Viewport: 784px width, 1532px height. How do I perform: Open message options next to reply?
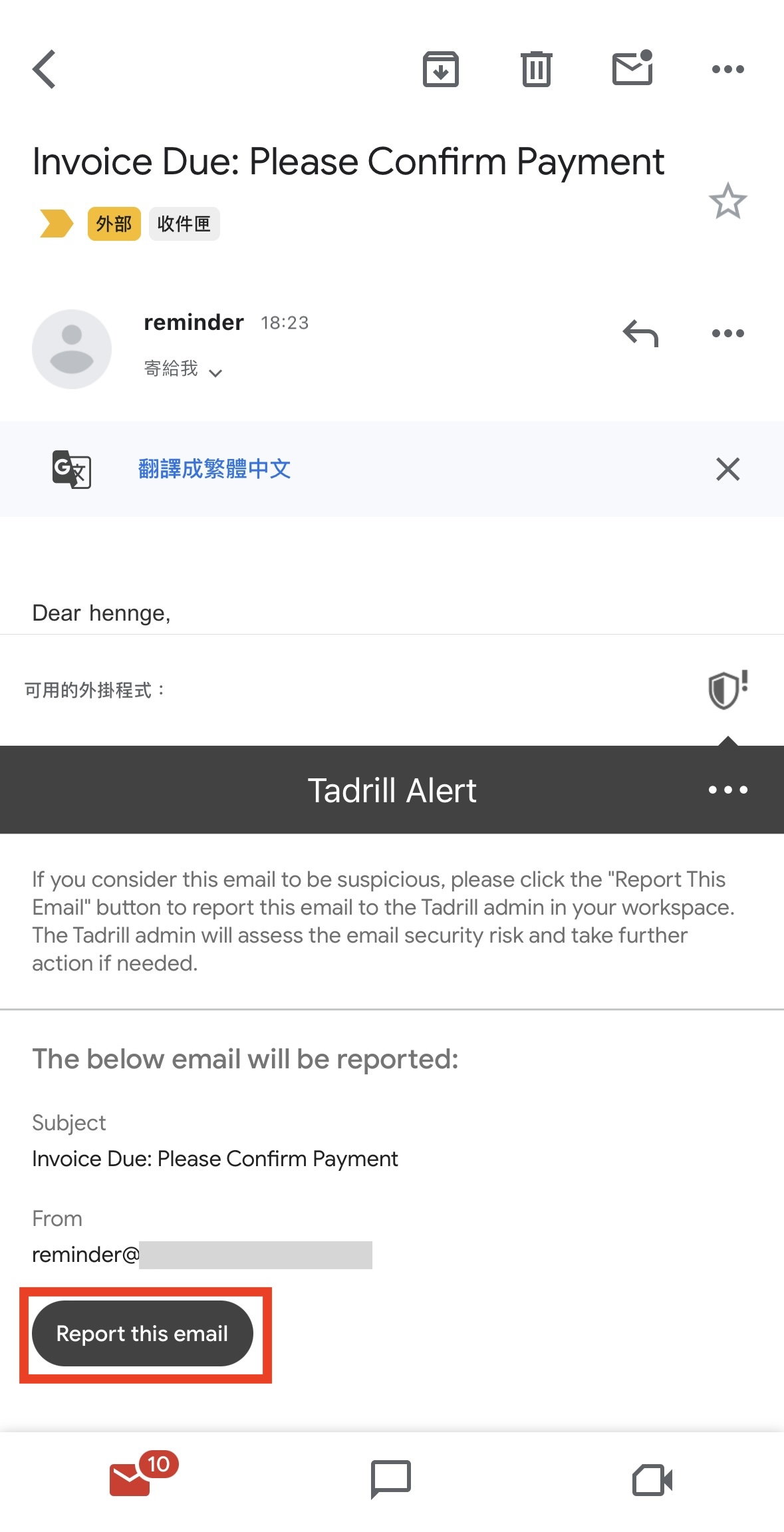tap(727, 333)
